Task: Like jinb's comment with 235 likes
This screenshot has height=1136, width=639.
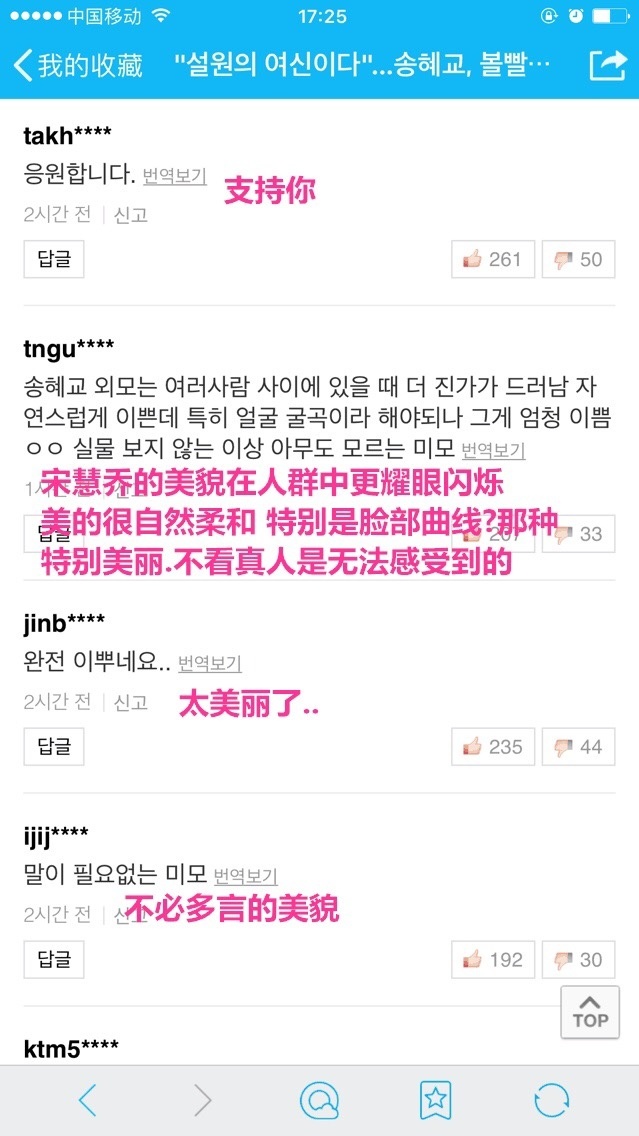Action: (493, 747)
